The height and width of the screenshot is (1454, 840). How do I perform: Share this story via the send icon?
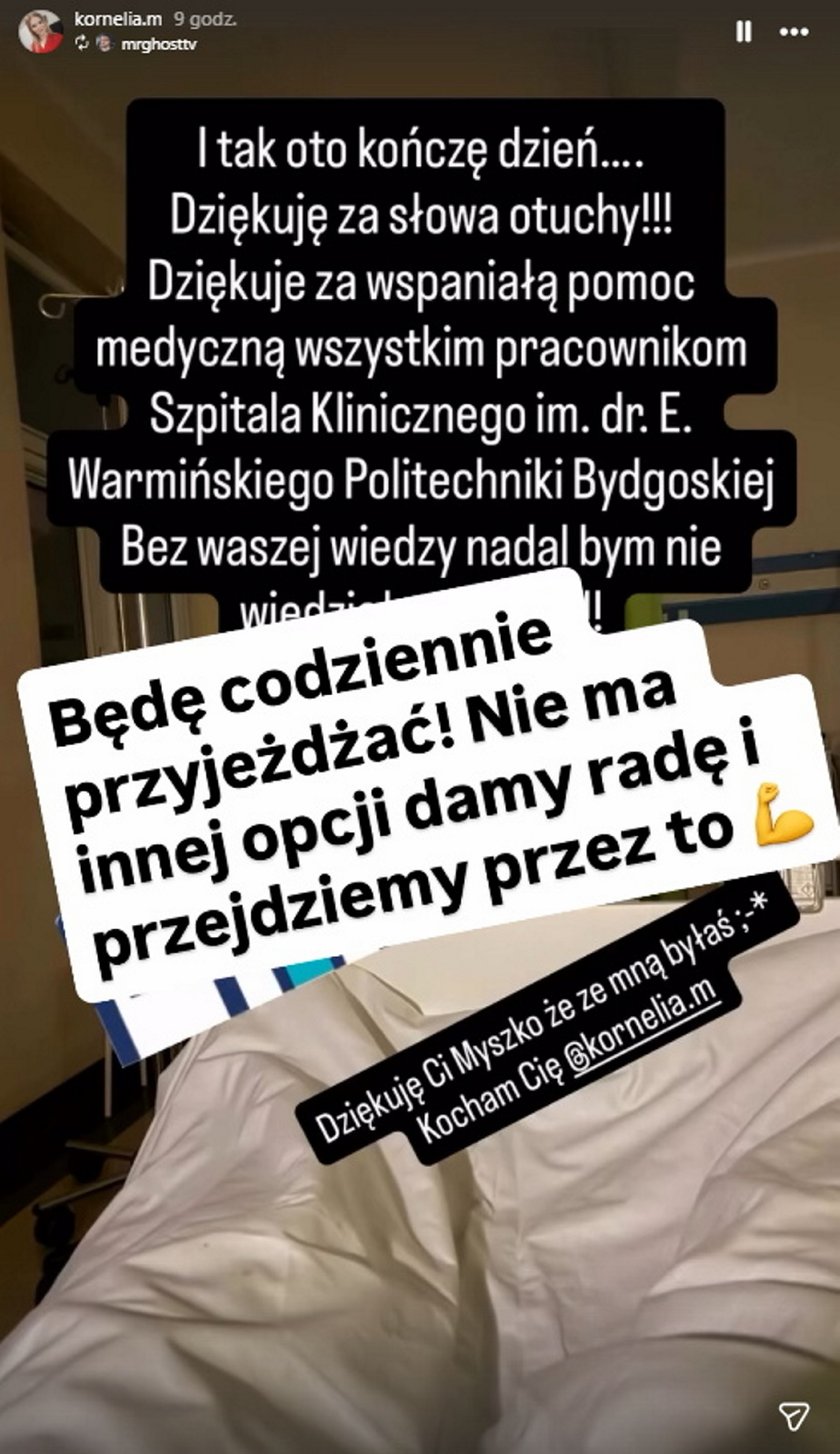pyautogui.click(x=793, y=1415)
